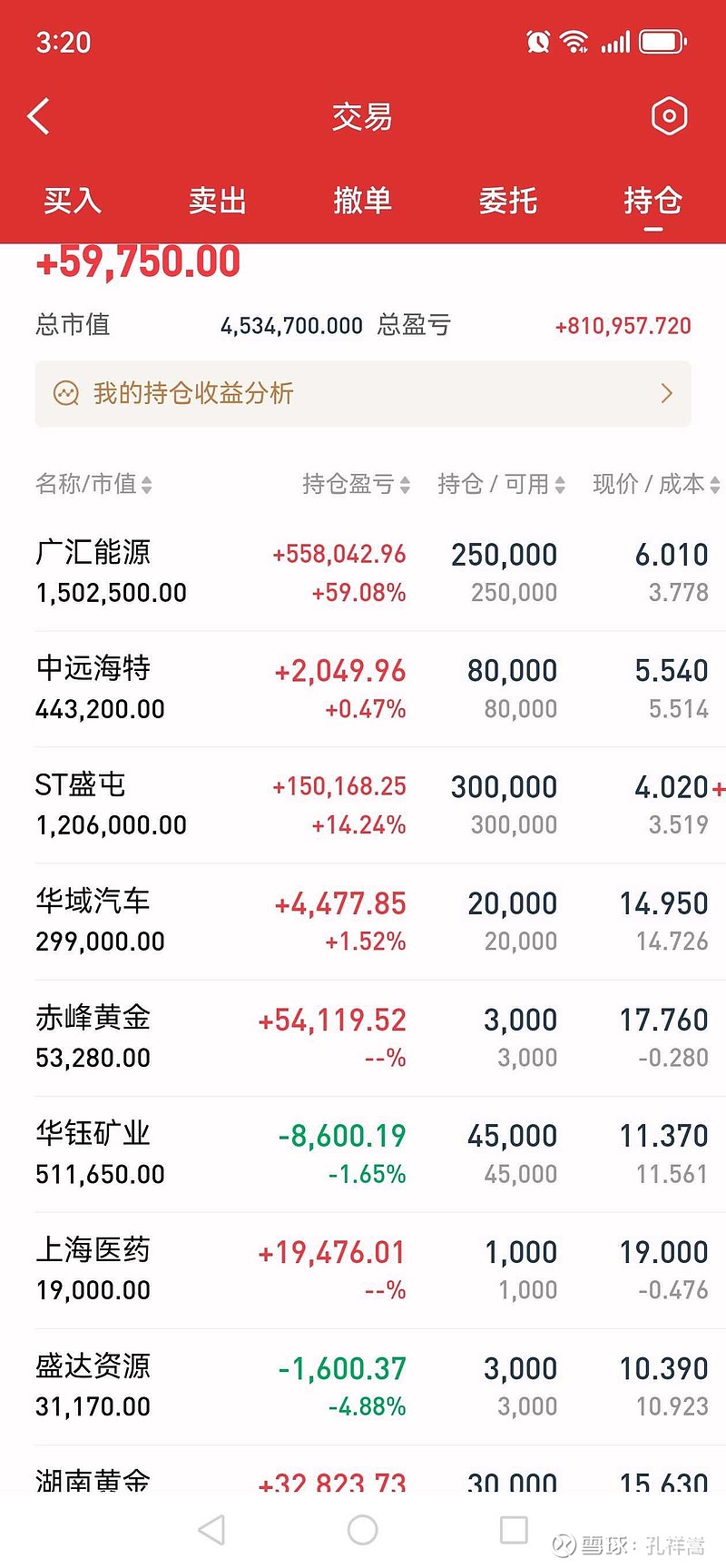Screen dimensions: 726x1568
Task: Go back using the top-left arrow
Action: [x=38, y=116]
